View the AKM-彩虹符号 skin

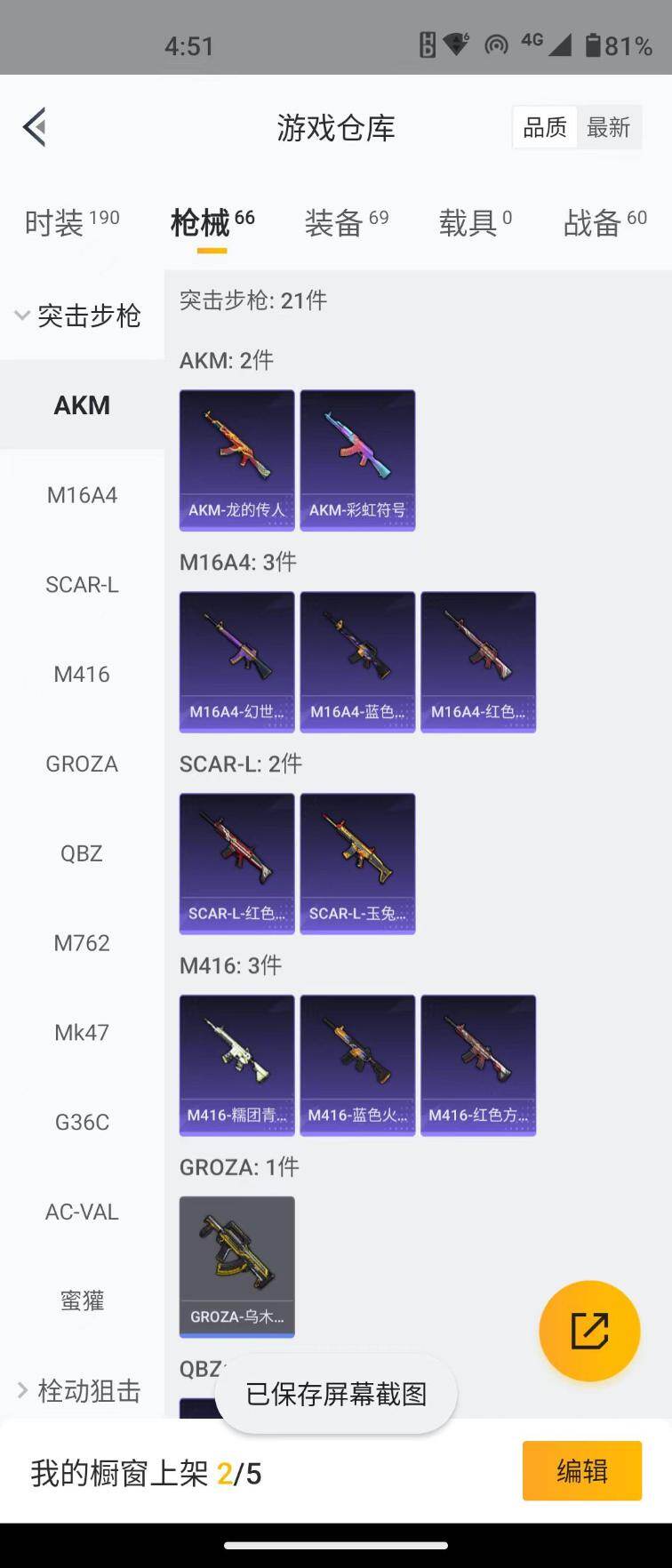coord(357,460)
